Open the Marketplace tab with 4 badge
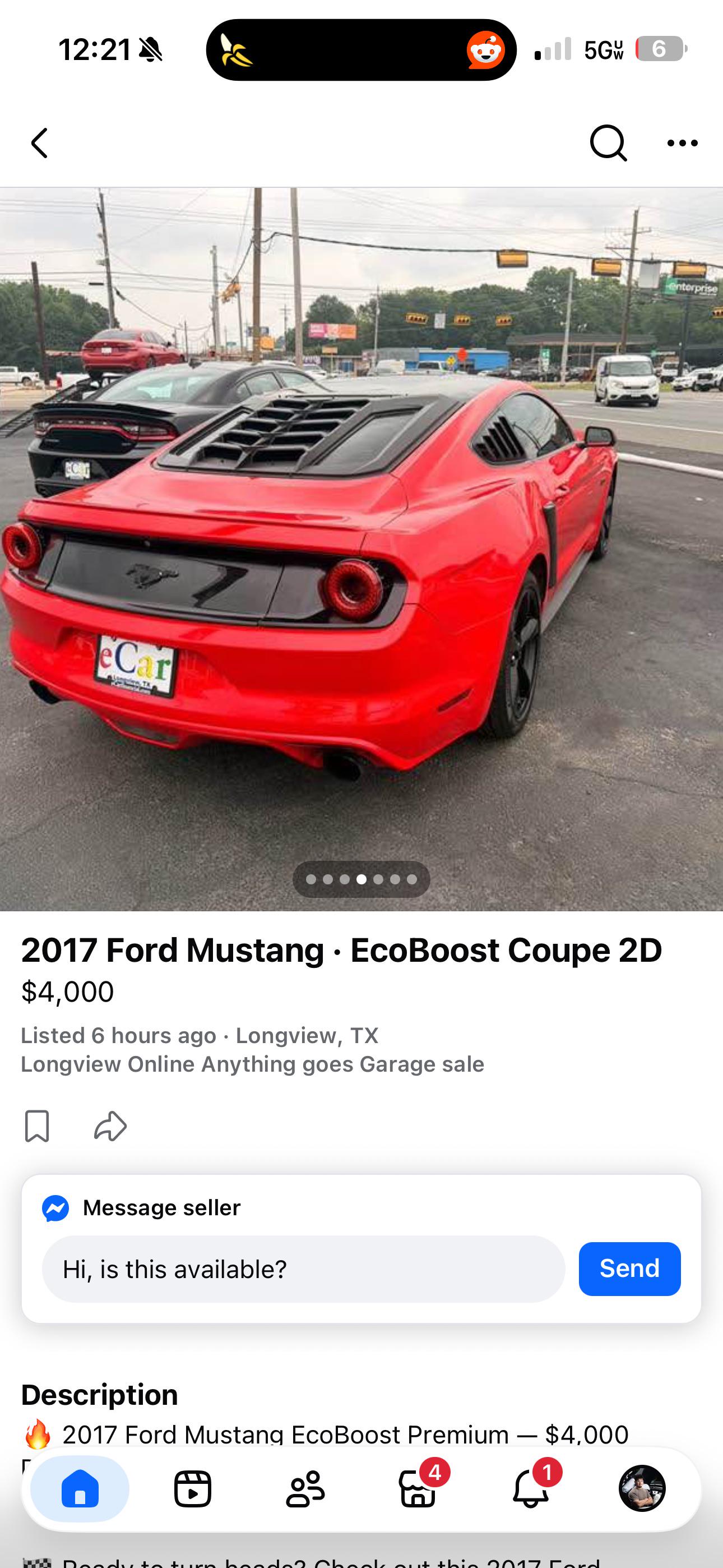This screenshot has height=1568, width=723. [419, 1488]
